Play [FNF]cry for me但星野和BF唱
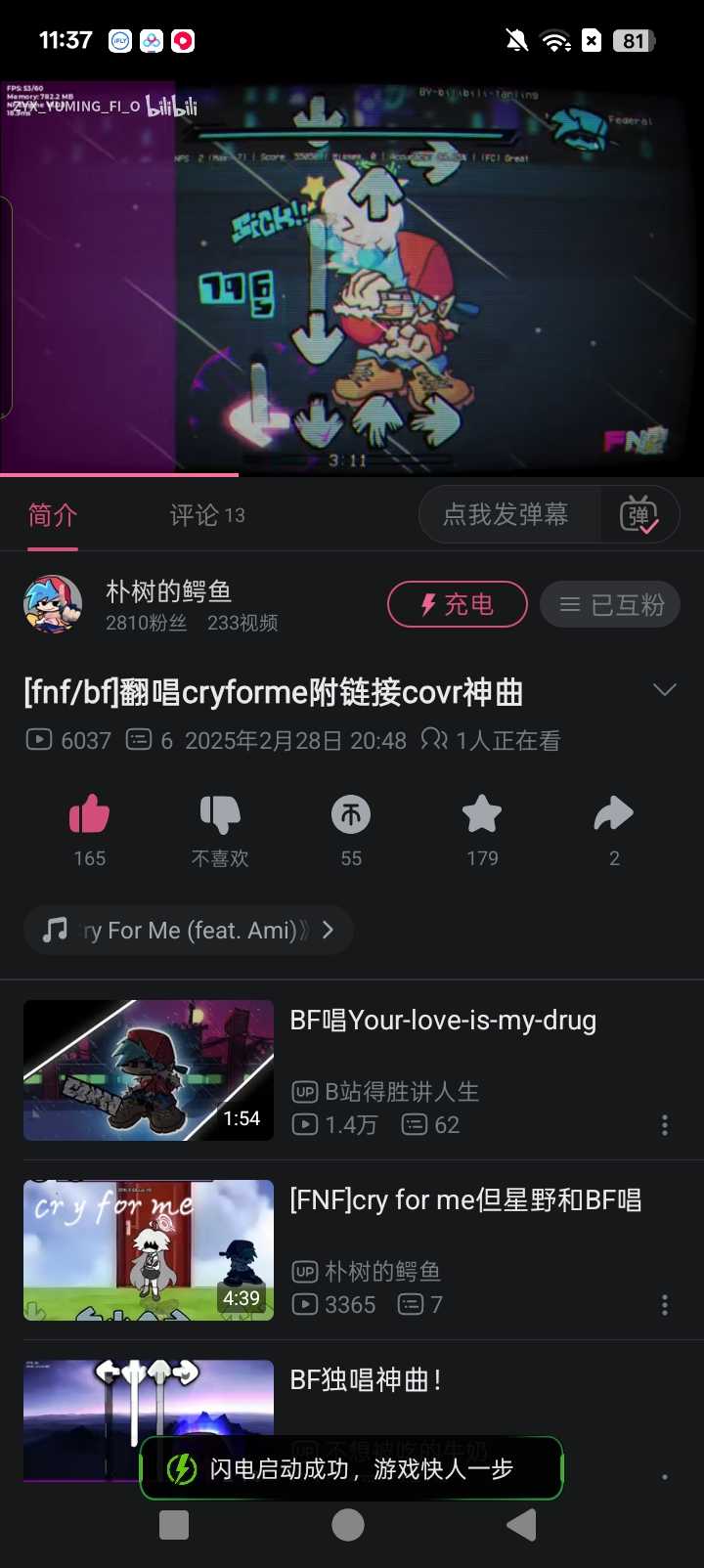Viewport: 704px width, 1568px height. coord(149,1250)
